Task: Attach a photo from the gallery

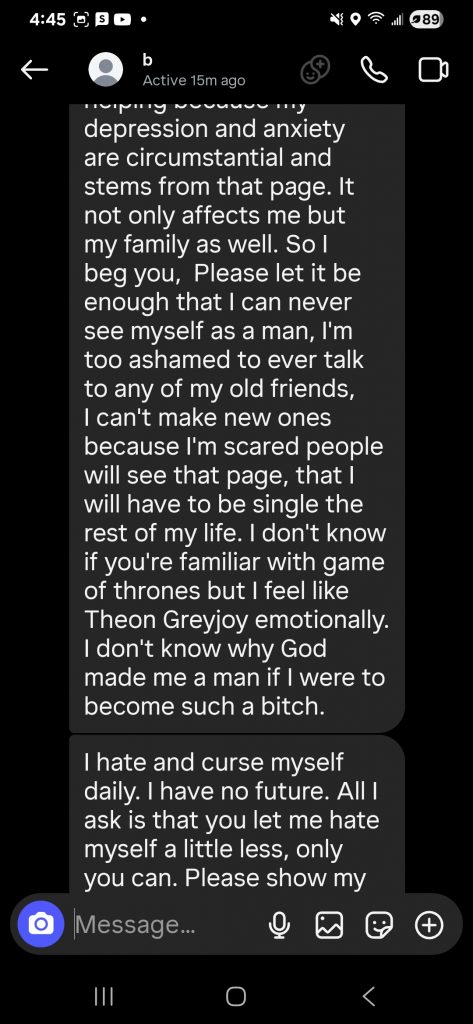Action: 329,925
